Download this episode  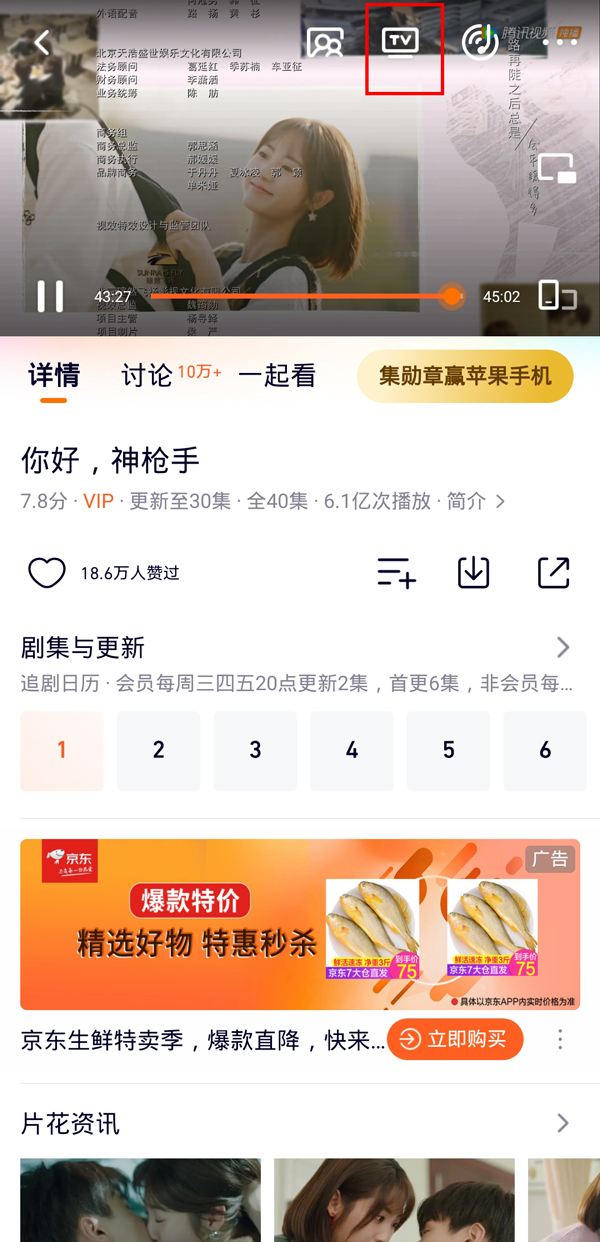(x=473, y=573)
